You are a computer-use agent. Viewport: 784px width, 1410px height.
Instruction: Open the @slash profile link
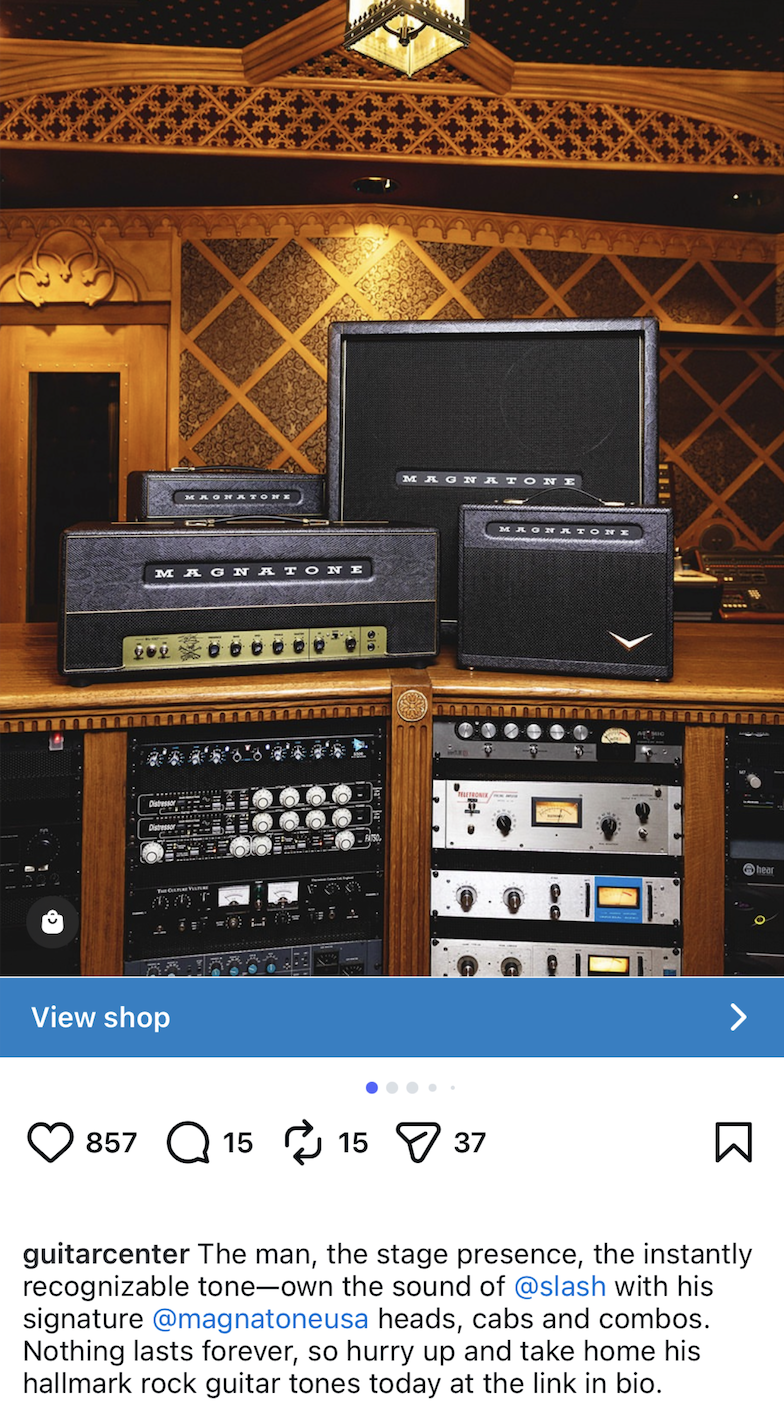click(x=560, y=1286)
